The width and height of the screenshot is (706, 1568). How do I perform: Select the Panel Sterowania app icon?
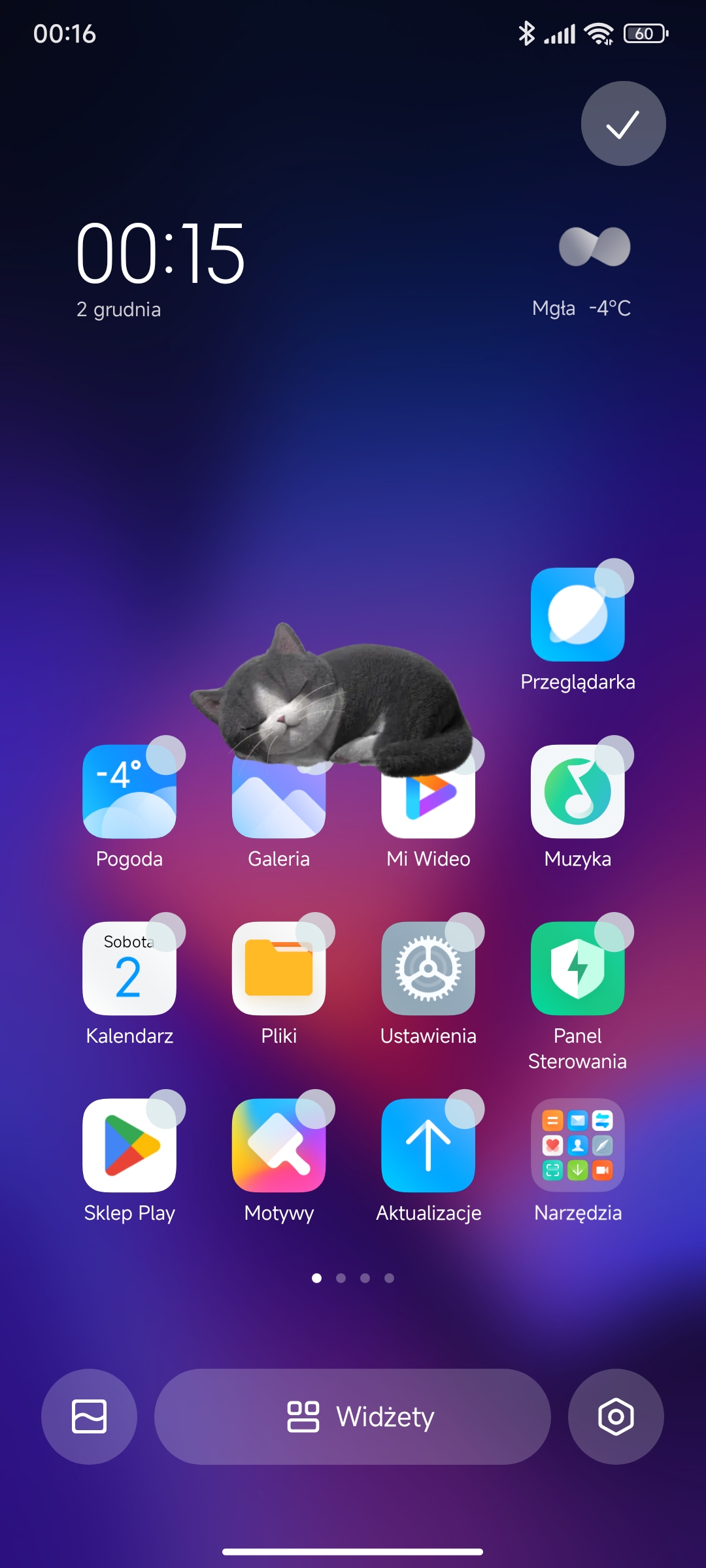coord(578,969)
